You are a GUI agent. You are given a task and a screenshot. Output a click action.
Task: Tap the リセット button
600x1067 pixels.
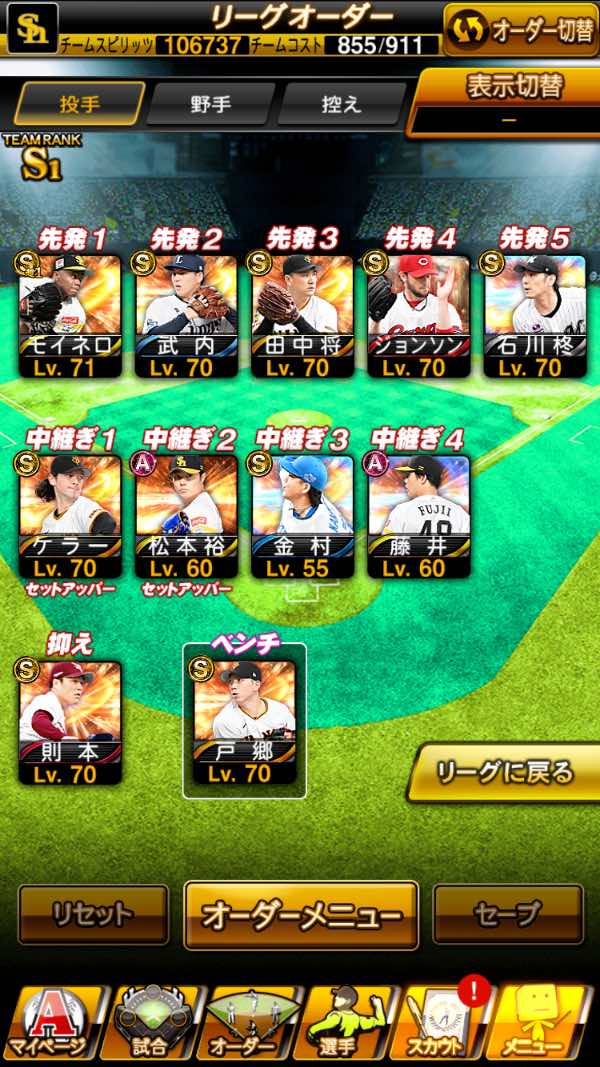(x=93, y=914)
